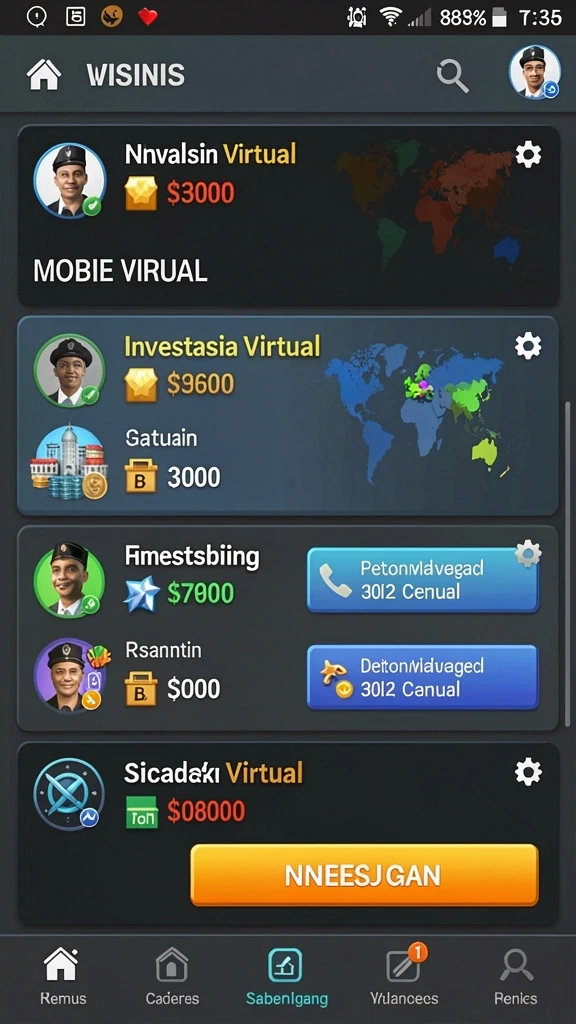Screen dimensions: 576x1024
Task: Switch to the Caderes tab
Action: pyautogui.click(x=172, y=976)
